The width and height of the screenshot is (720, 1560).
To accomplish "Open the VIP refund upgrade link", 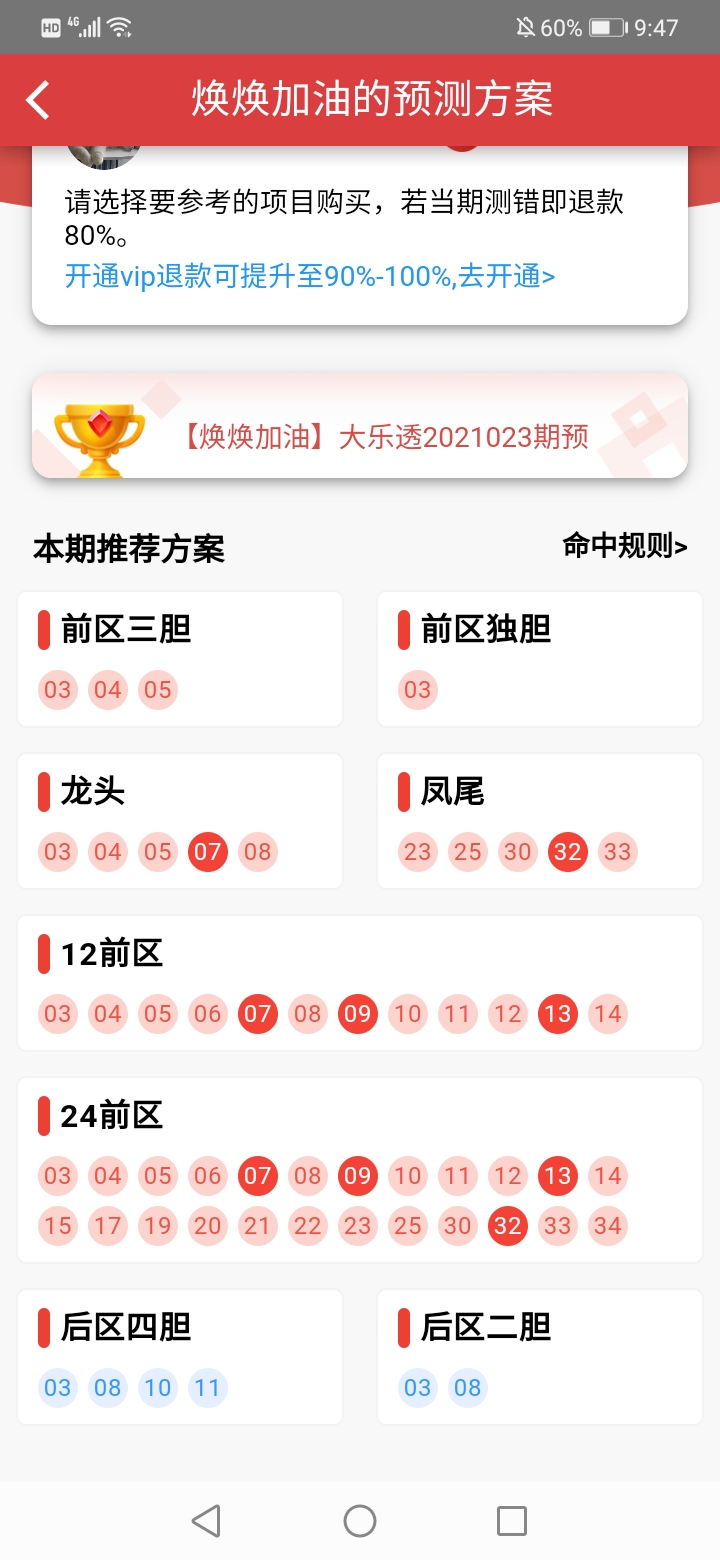I will tap(310, 276).
